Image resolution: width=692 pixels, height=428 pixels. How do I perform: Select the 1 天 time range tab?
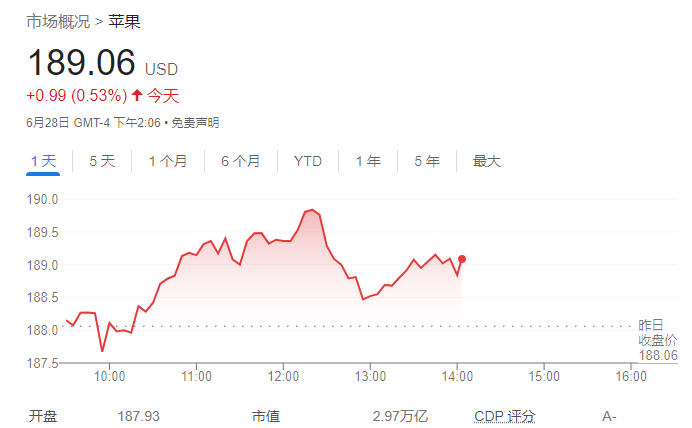pos(44,161)
